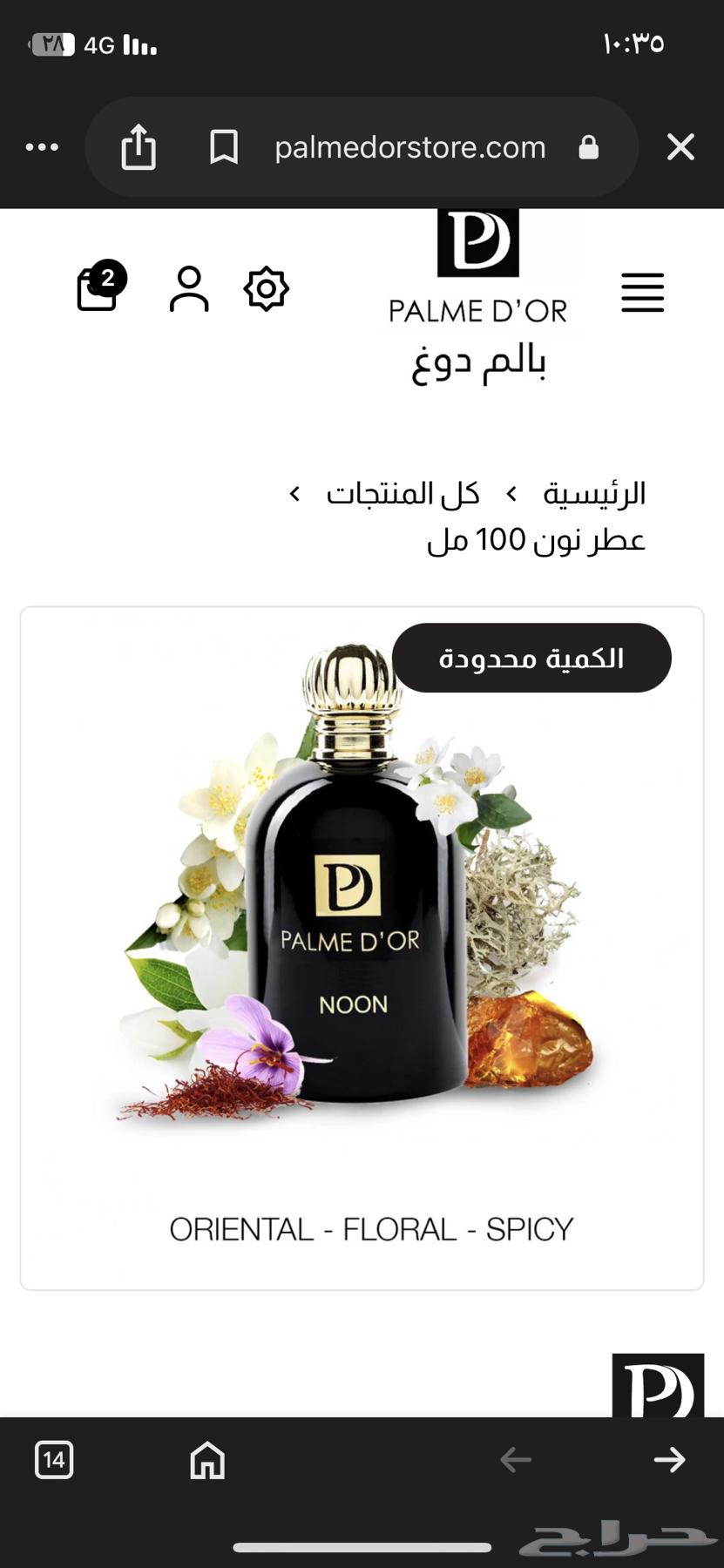Open the settings gear icon
The width and height of the screenshot is (724, 1568).
267,289
